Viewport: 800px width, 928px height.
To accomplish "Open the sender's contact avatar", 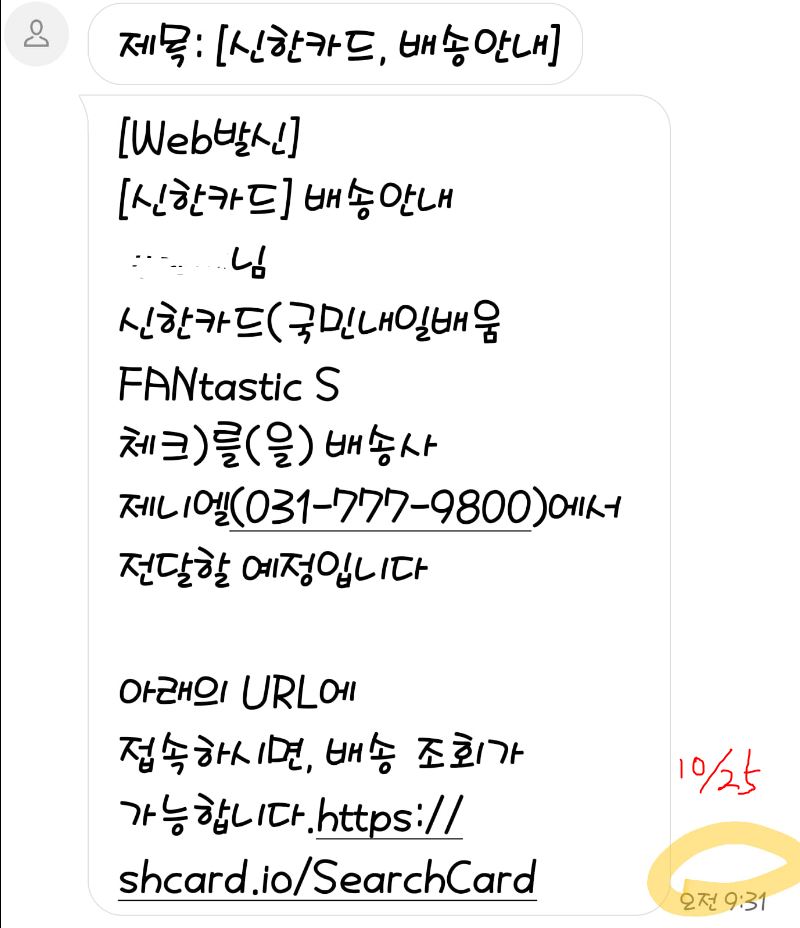I will (x=37, y=36).
